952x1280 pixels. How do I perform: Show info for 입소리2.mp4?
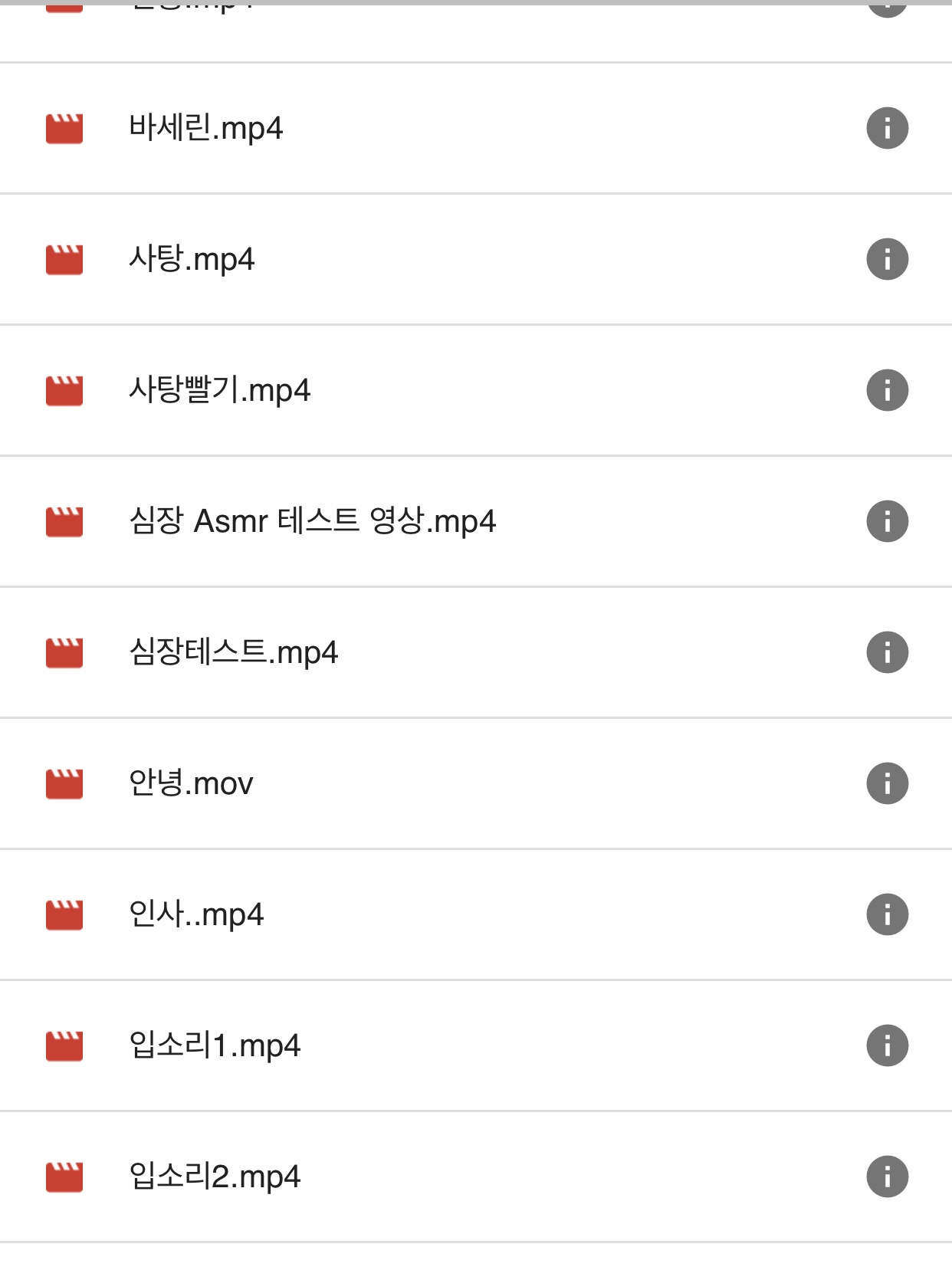coord(887,1177)
